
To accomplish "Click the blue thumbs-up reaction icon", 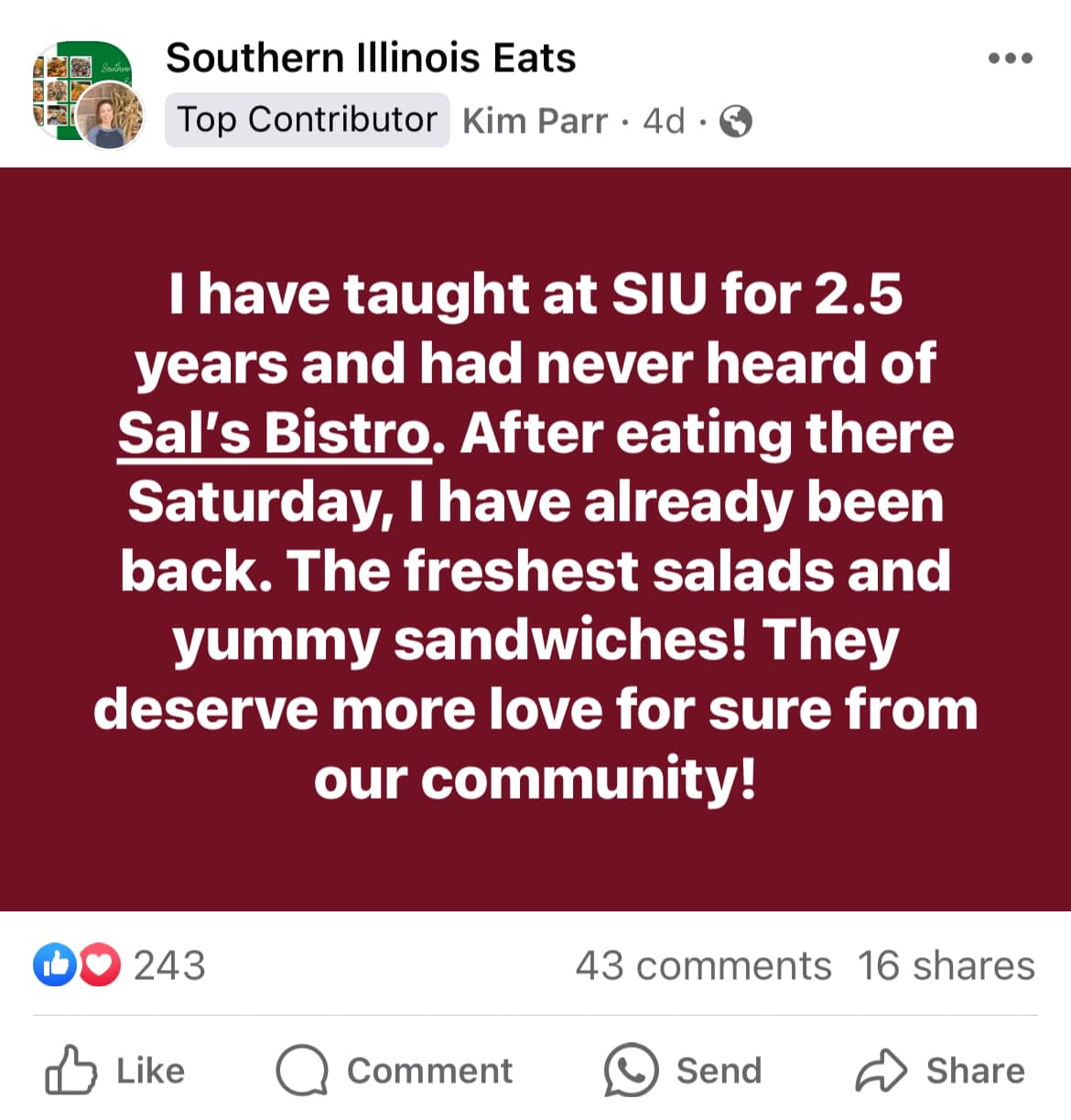I will (53, 964).
